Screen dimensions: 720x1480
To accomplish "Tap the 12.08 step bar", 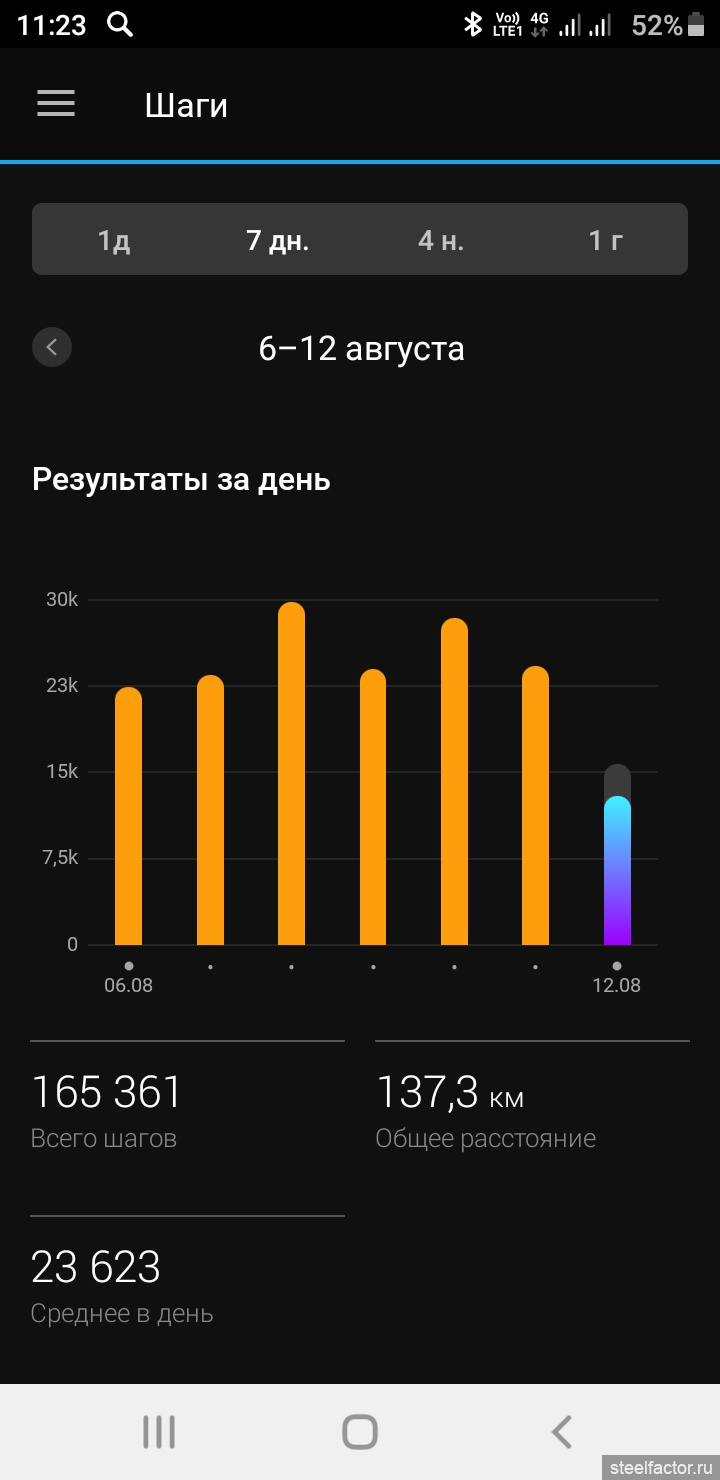I will (617, 855).
